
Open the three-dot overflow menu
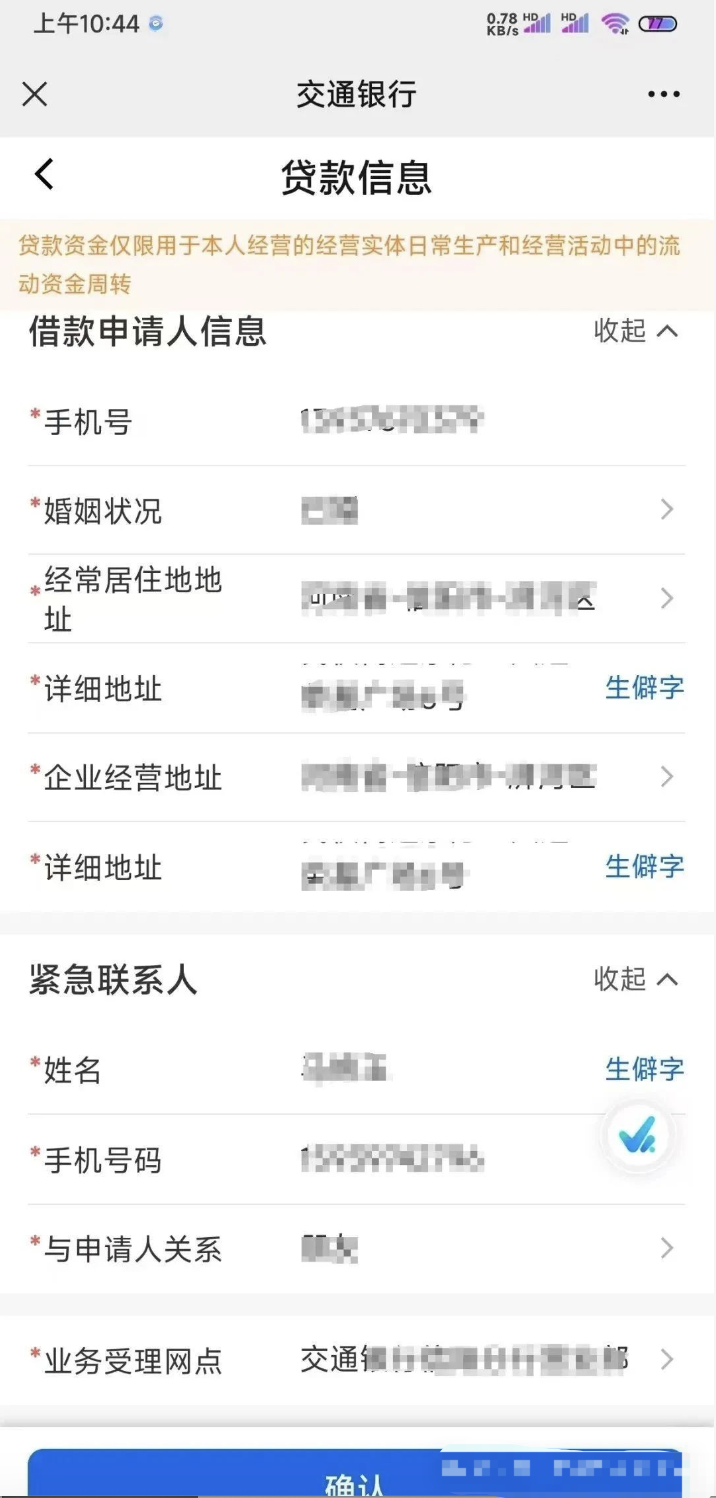click(663, 95)
